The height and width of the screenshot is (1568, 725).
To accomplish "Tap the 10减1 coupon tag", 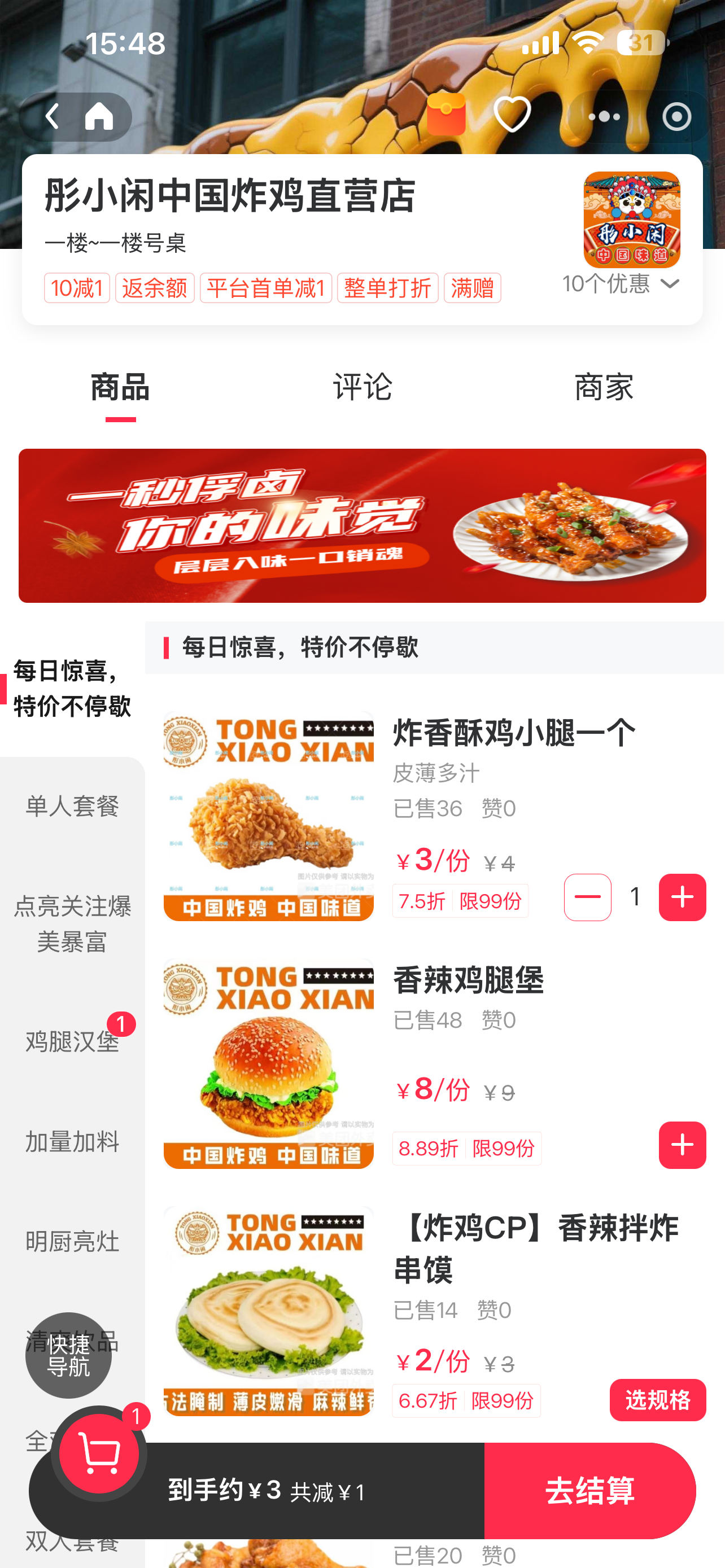I will point(77,286).
